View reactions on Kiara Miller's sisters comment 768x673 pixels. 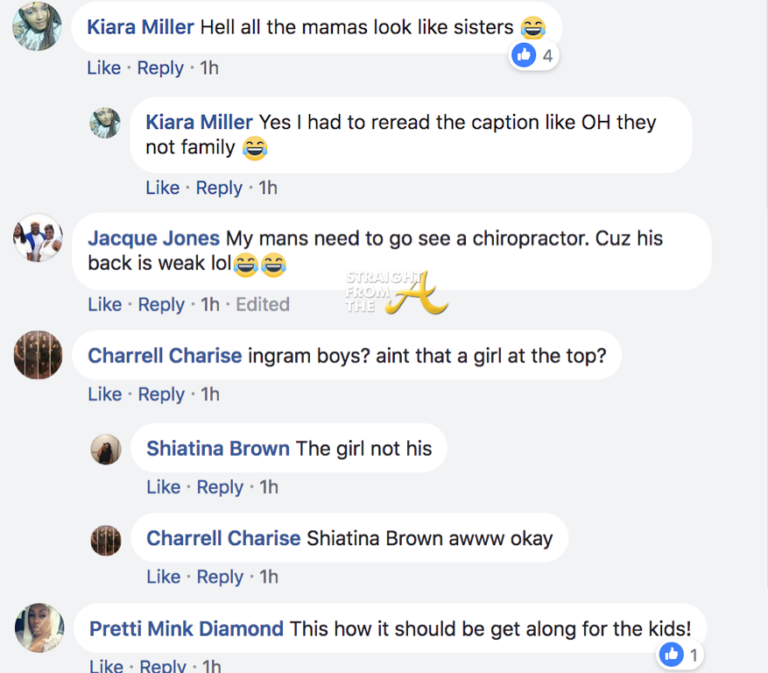533,56
